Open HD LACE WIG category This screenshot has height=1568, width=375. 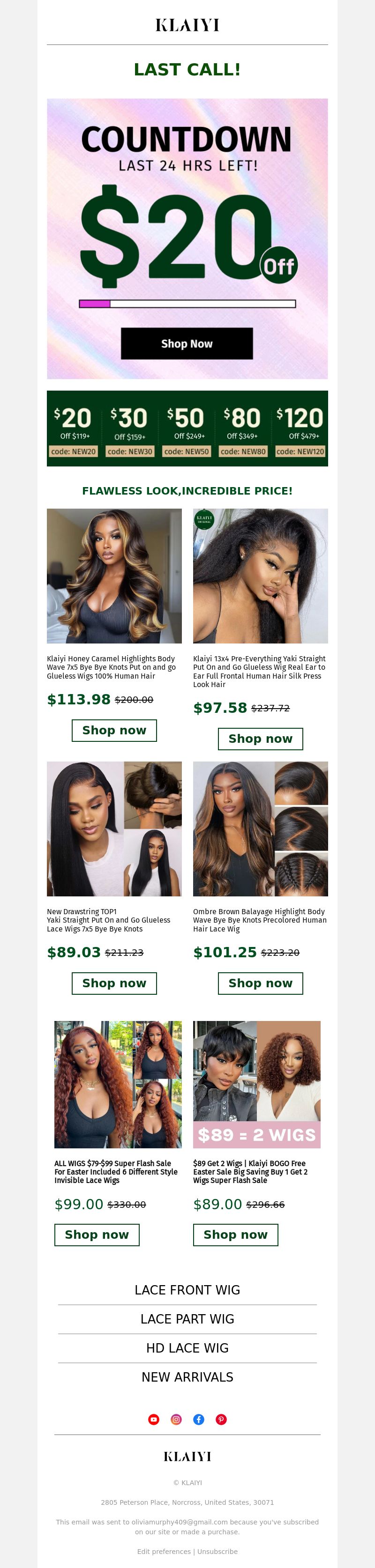pyautogui.click(x=187, y=1348)
